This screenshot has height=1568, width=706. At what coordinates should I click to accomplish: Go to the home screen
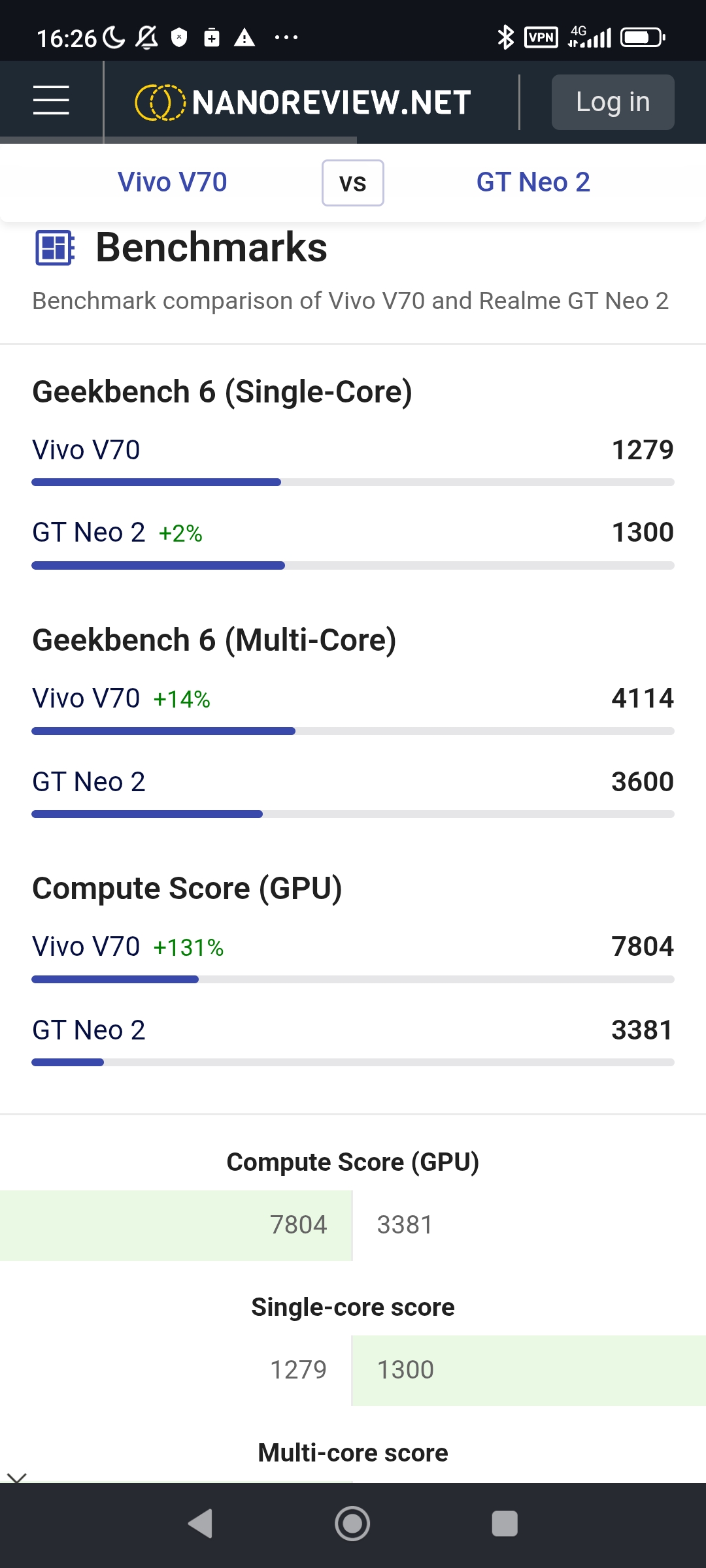point(352,1524)
